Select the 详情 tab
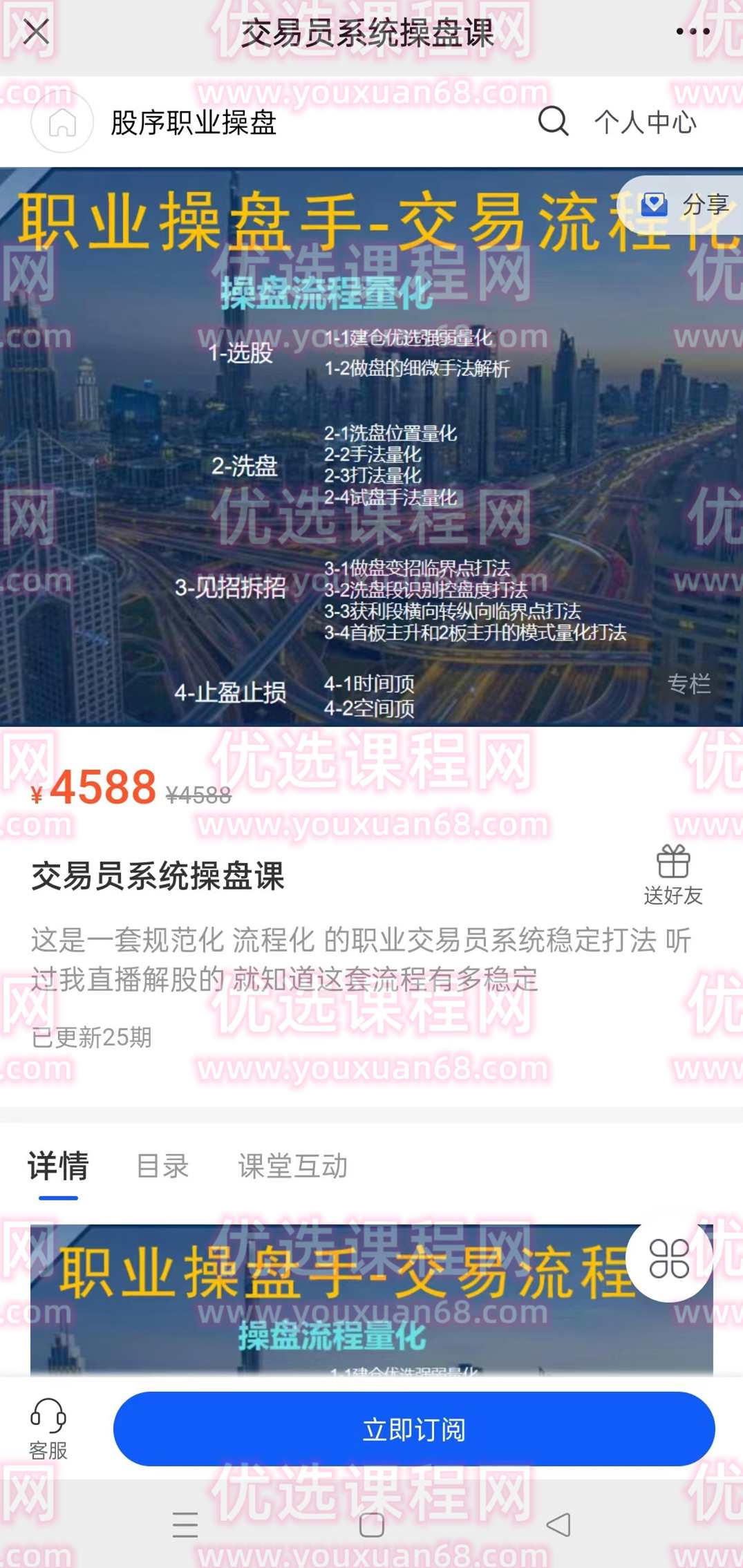 pyautogui.click(x=59, y=1164)
